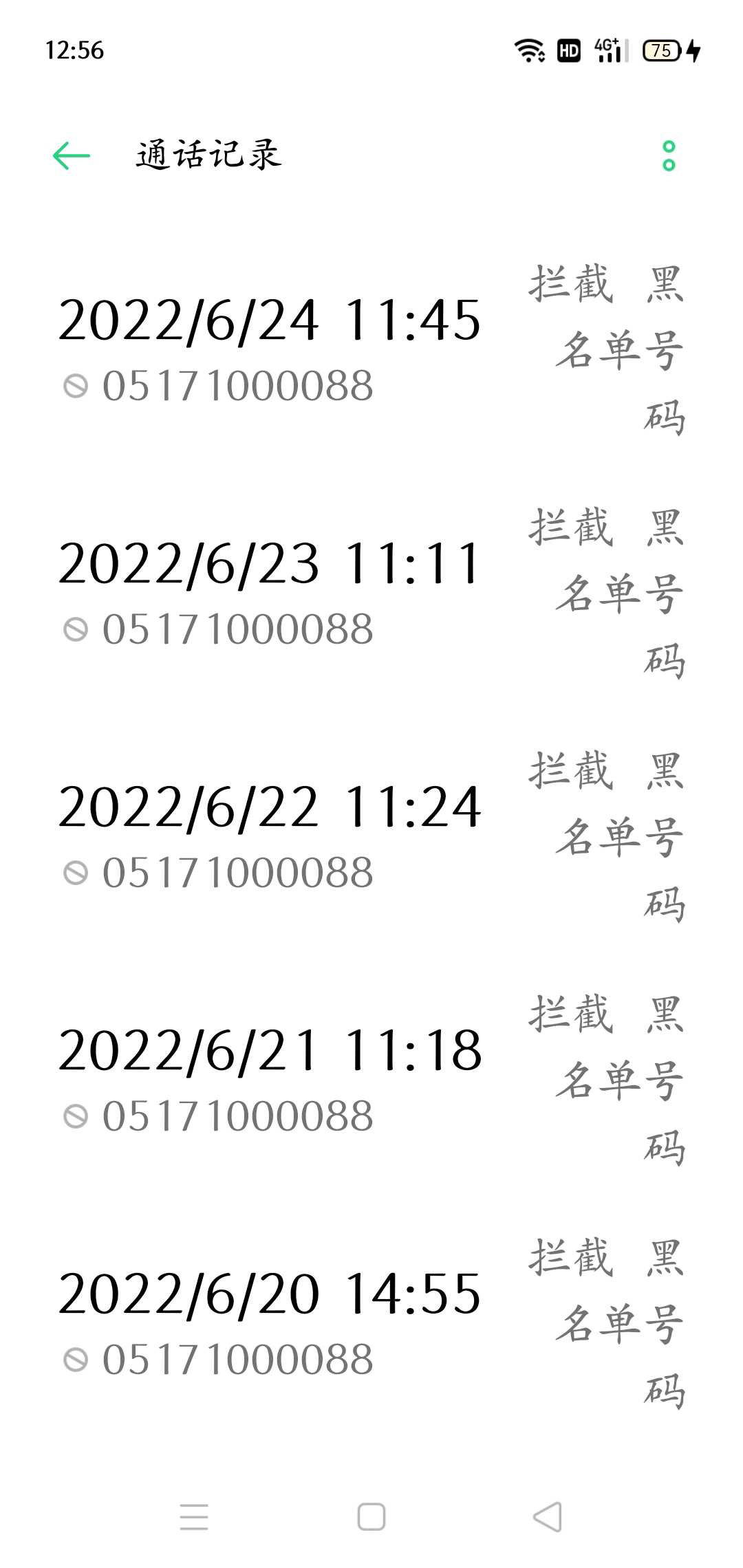The image size is (743, 1568).
Task: Select the 2022/6/22 11:24 call entry
Action: click(x=371, y=838)
